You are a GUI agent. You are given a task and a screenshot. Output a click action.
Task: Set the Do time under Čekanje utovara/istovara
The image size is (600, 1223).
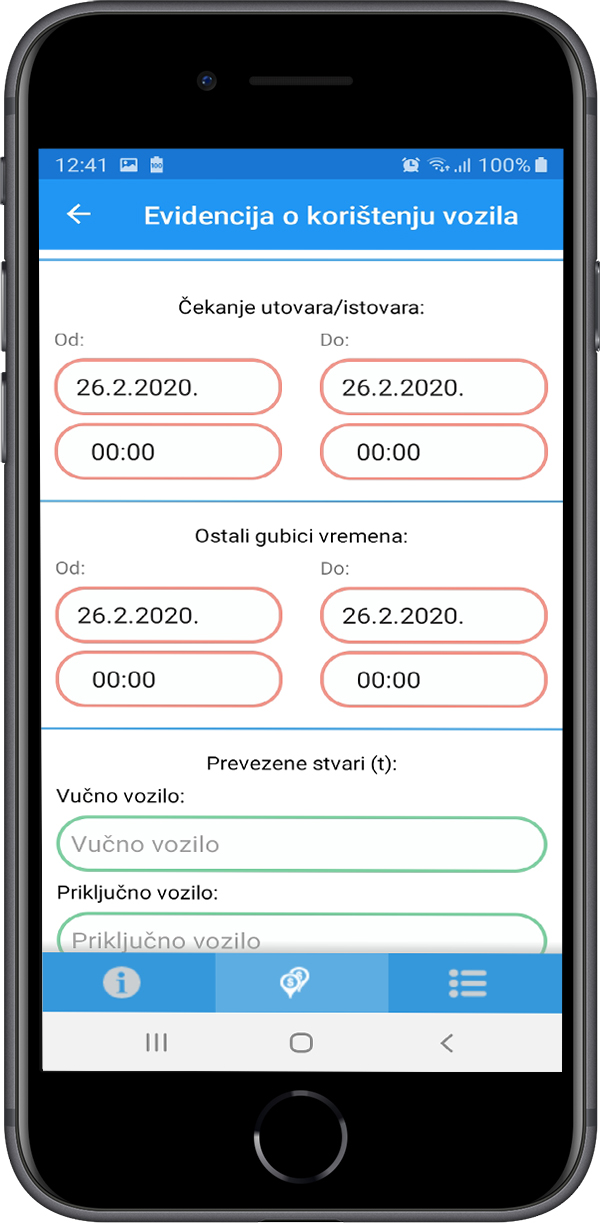click(x=434, y=452)
